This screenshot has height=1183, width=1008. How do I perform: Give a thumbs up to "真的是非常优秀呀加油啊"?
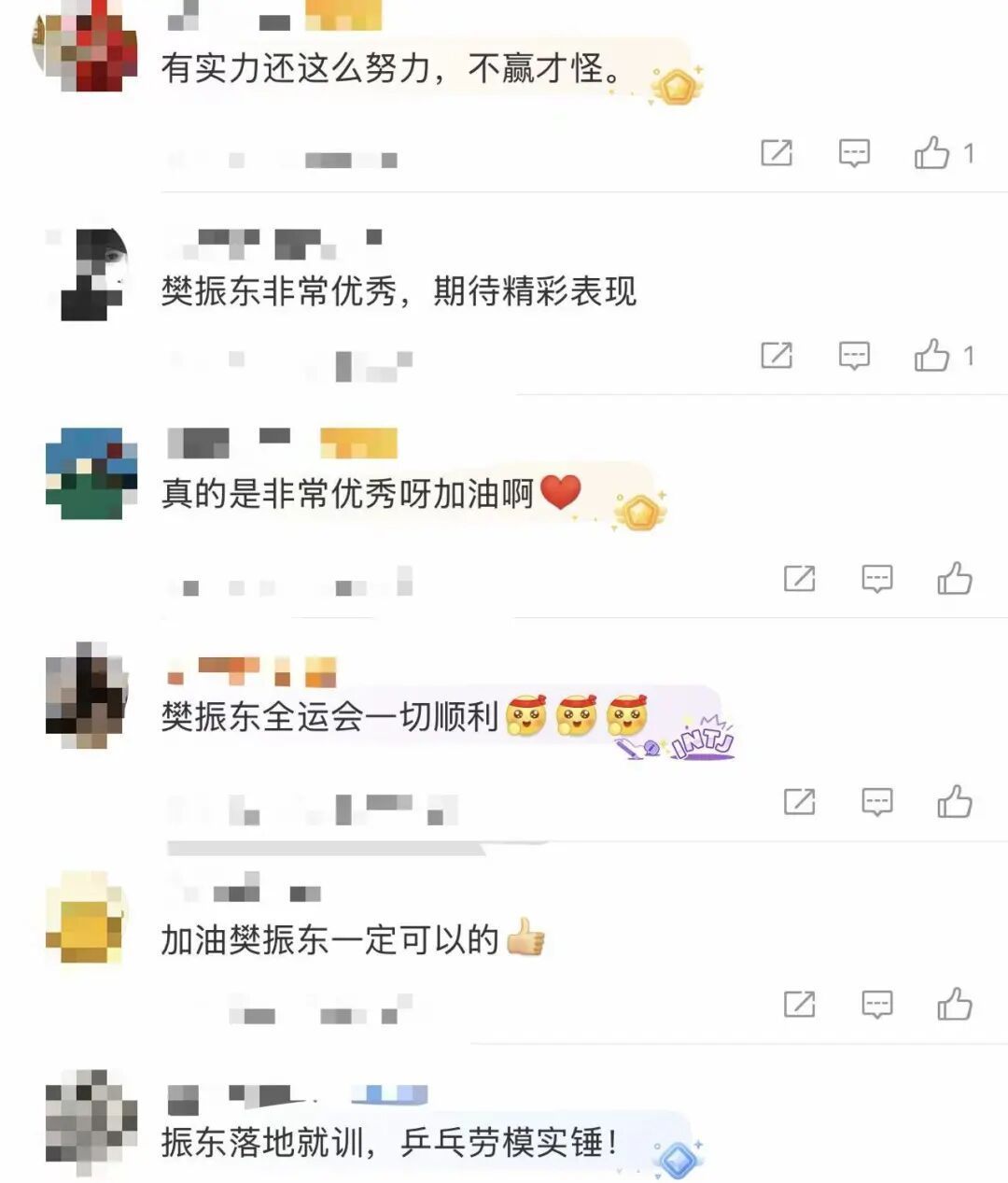[955, 579]
